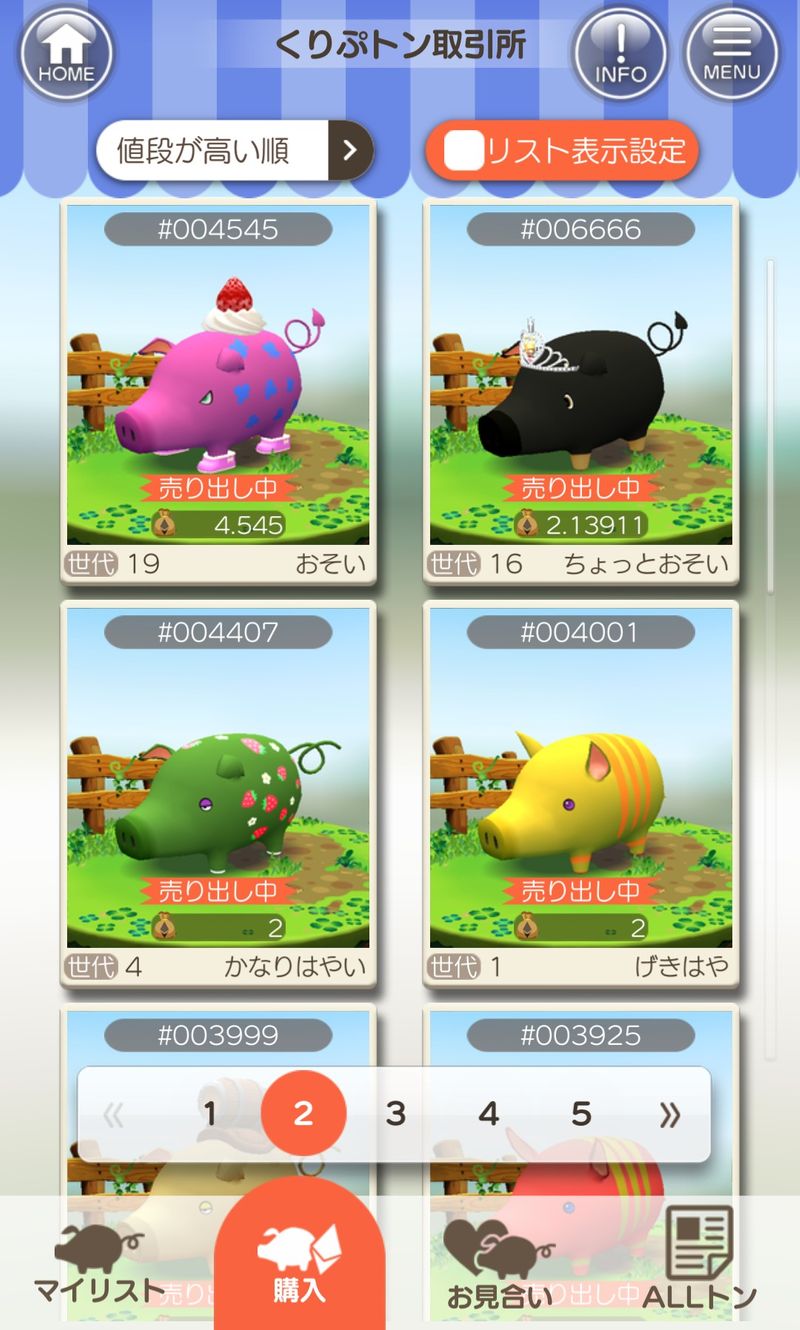Viewport: 800px width, 1330px height.
Task: Change sort order from 値段が高い順
Action: (x=234, y=151)
